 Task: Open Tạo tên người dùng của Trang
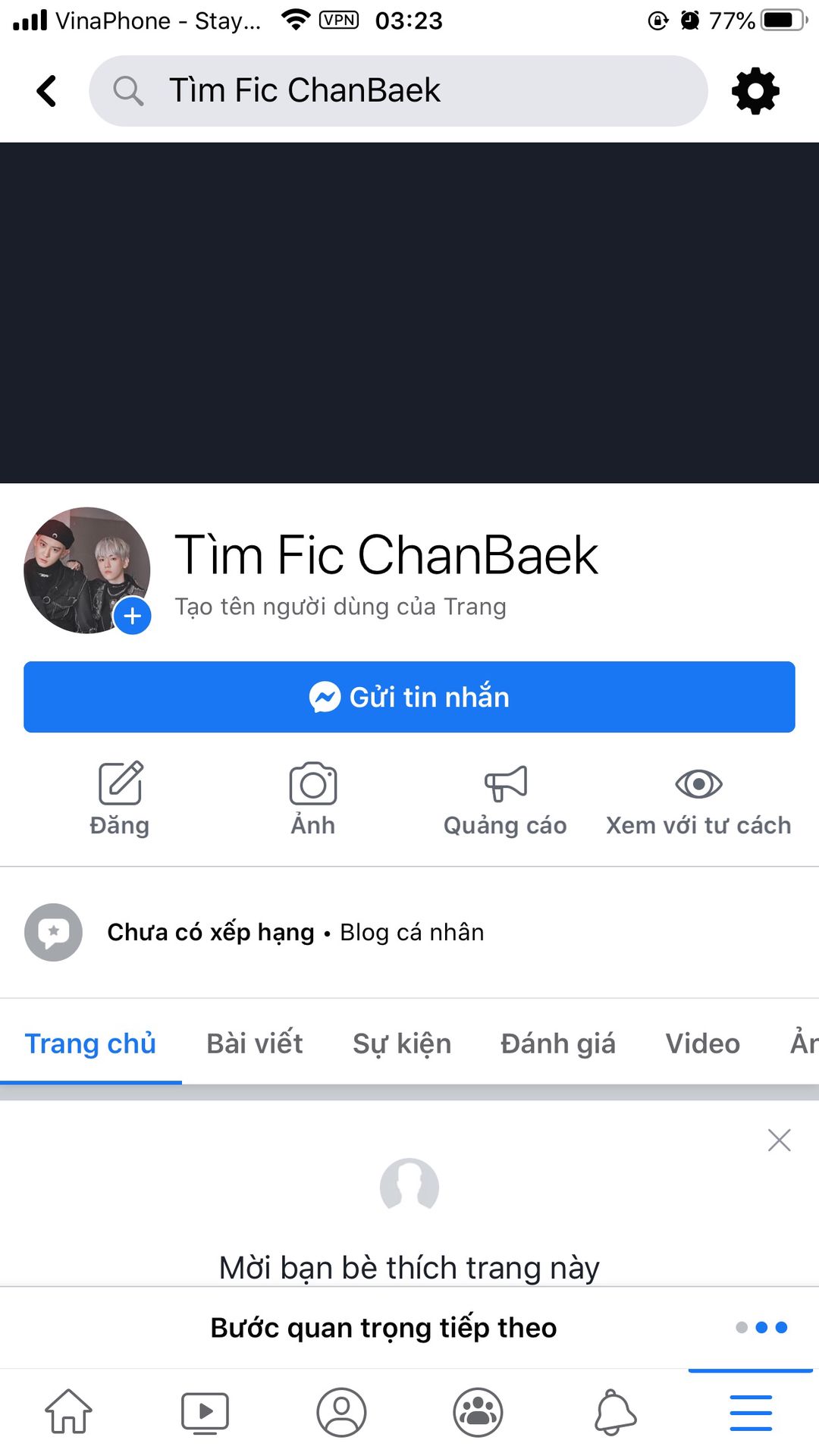(x=340, y=607)
